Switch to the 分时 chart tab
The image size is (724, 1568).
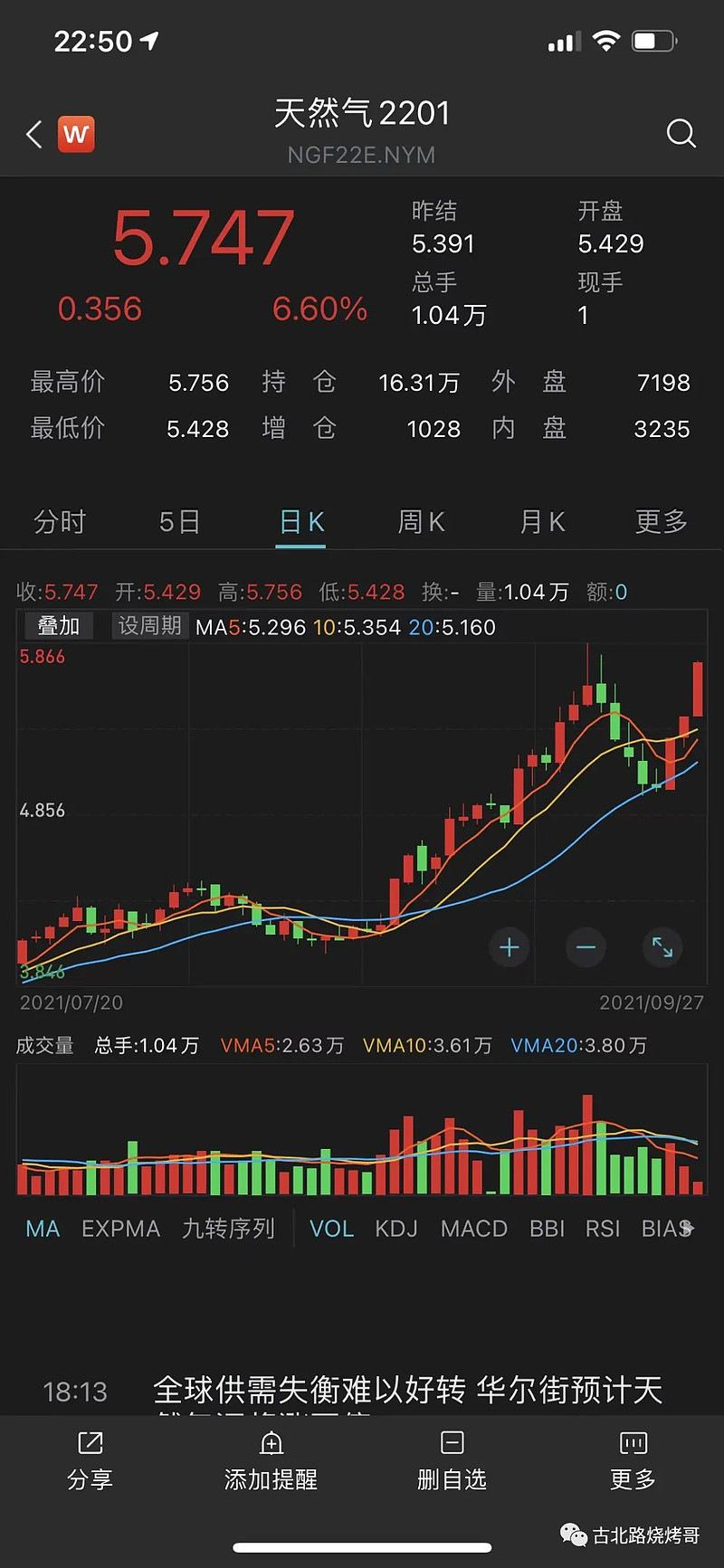[60, 522]
